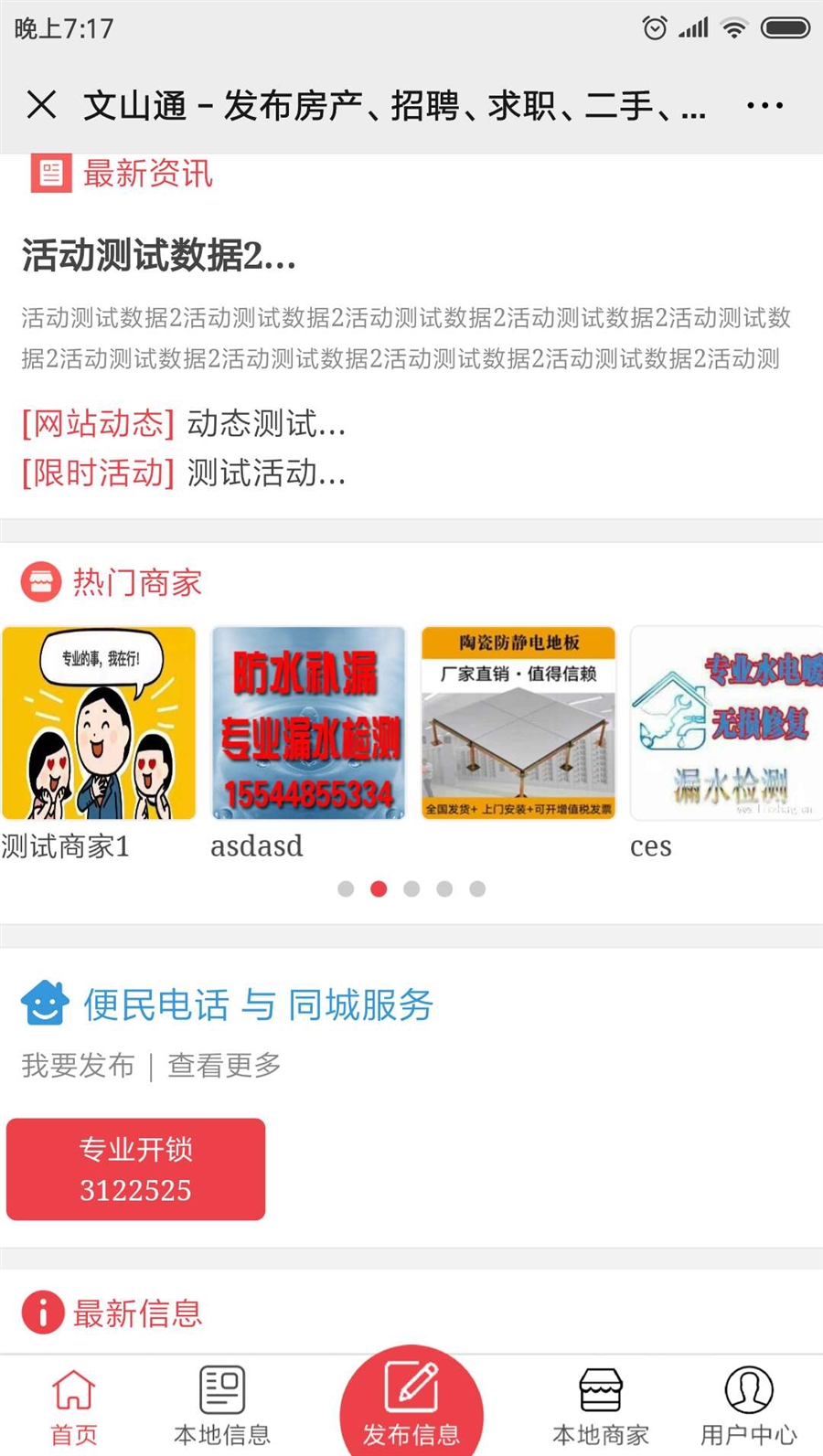Image resolution: width=823 pixels, height=1456 pixels.
Task: Switch to the 本地信息 tab
Action: 222,1407
